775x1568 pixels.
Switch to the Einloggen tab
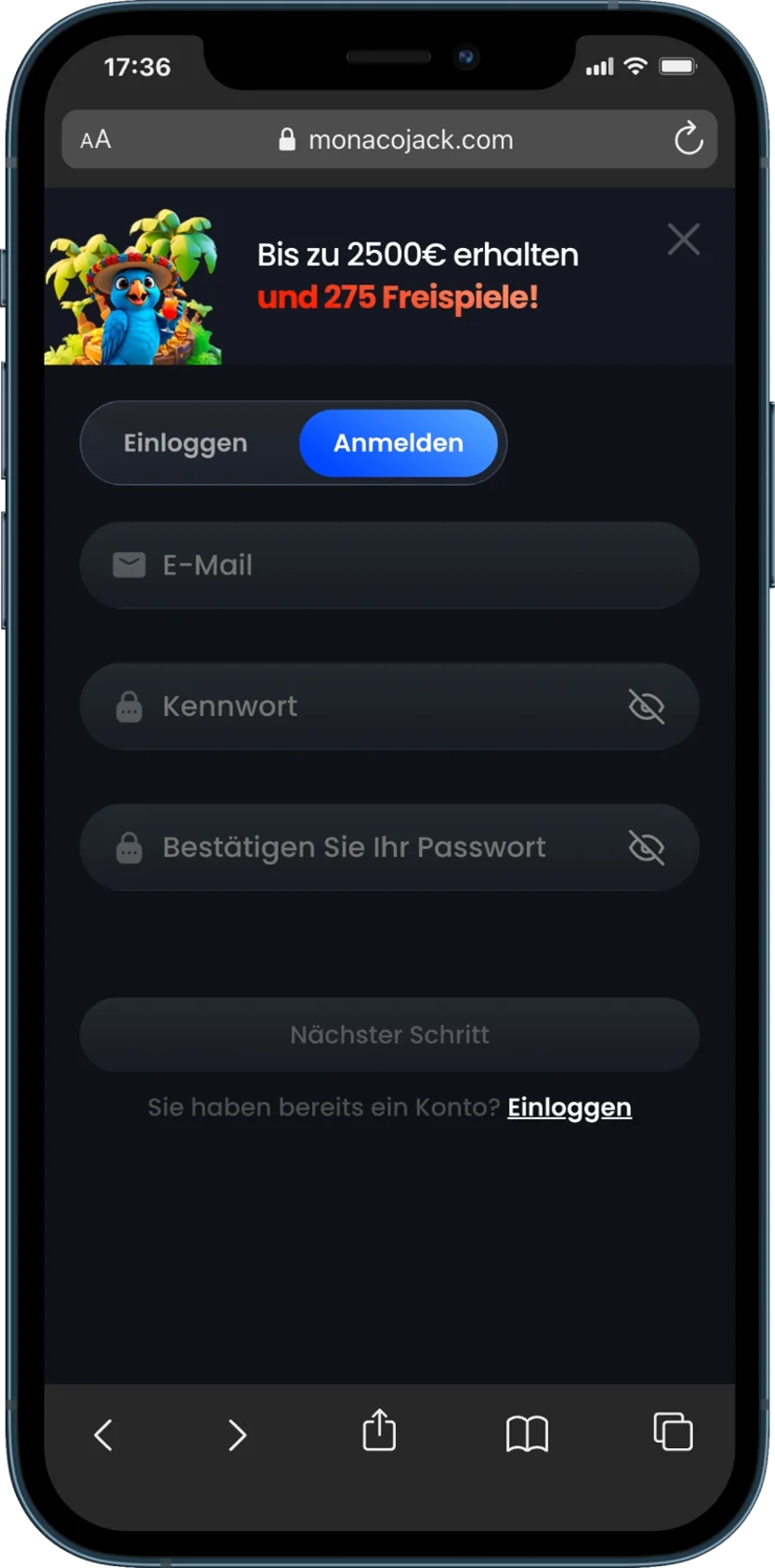[x=186, y=443]
